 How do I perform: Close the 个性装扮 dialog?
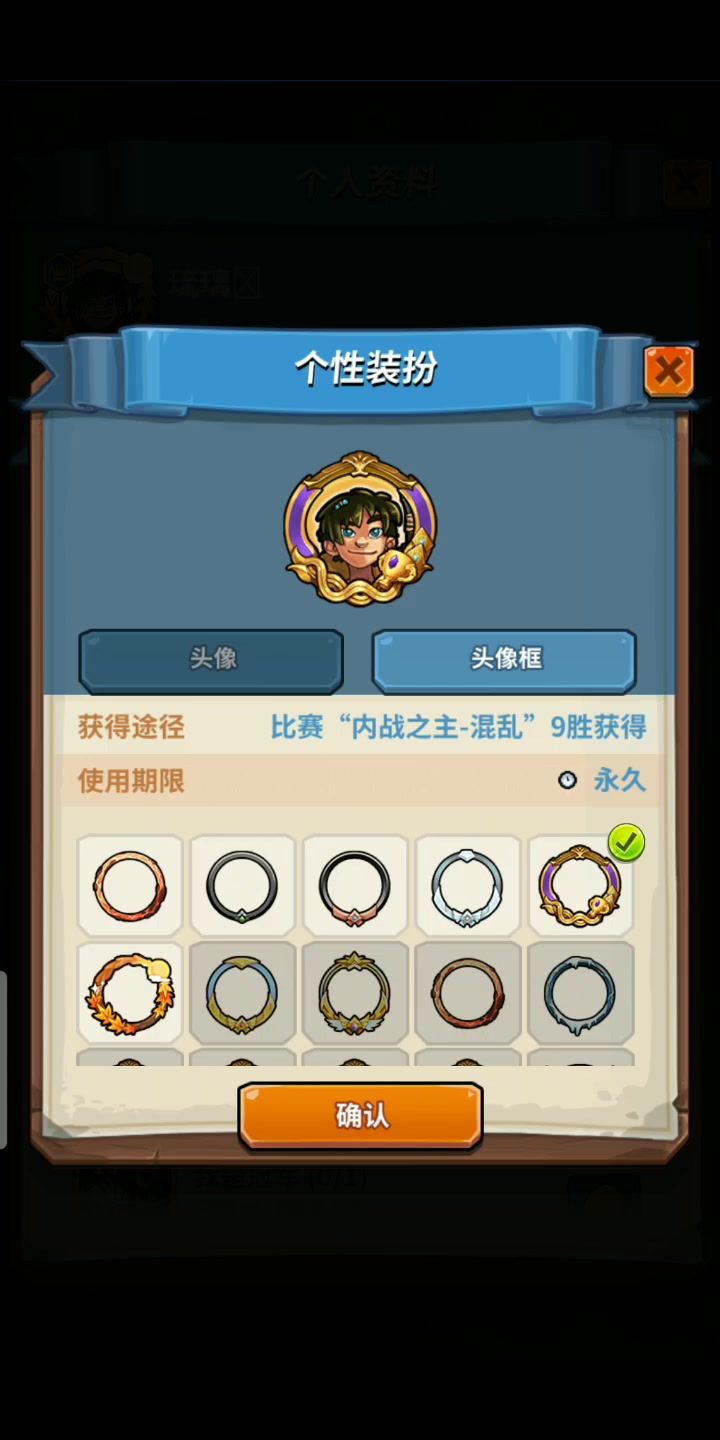(x=668, y=372)
